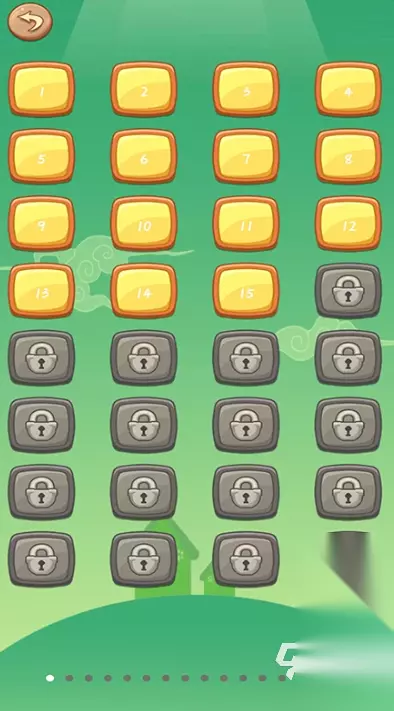Tap the locked tile after level 15

point(349,291)
